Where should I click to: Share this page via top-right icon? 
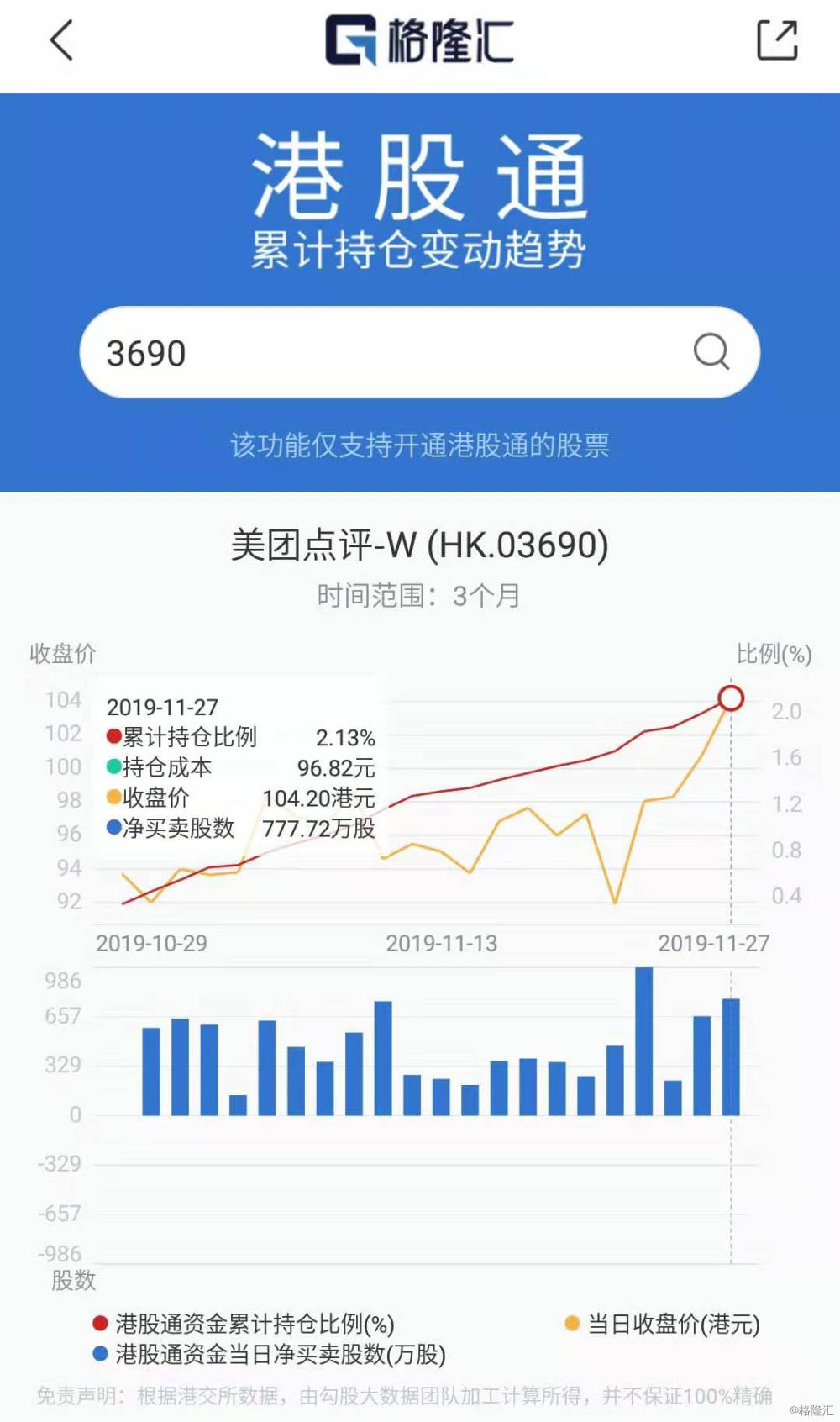(x=777, y=40)
